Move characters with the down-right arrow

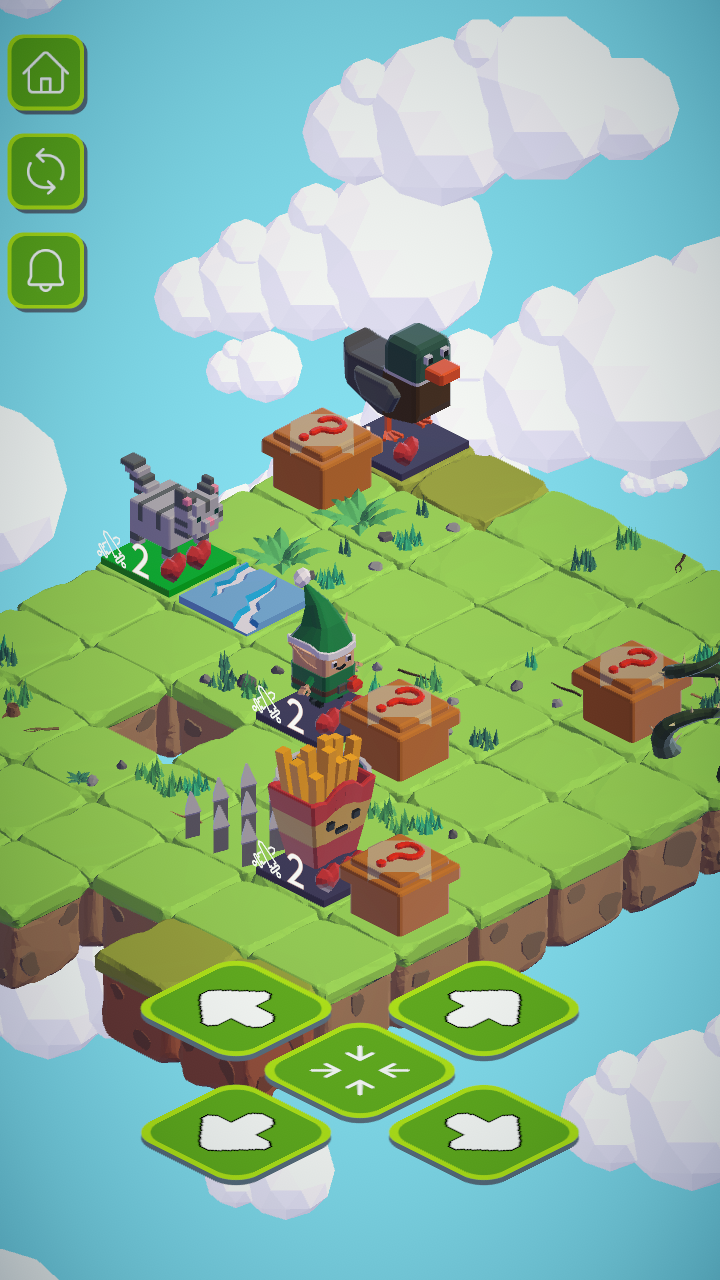483,1132
